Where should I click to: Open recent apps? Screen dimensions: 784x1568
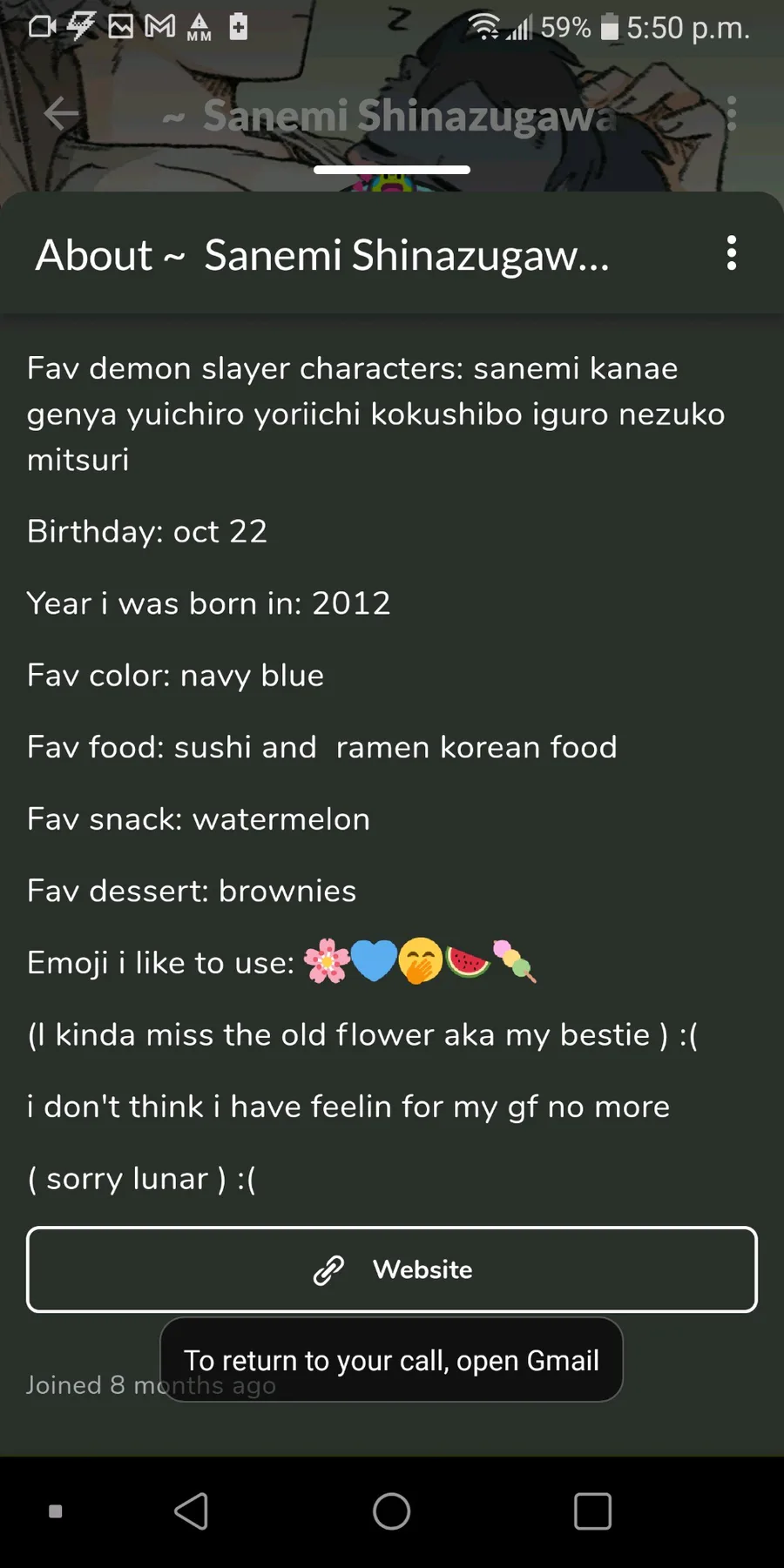tap(592, 1511)
